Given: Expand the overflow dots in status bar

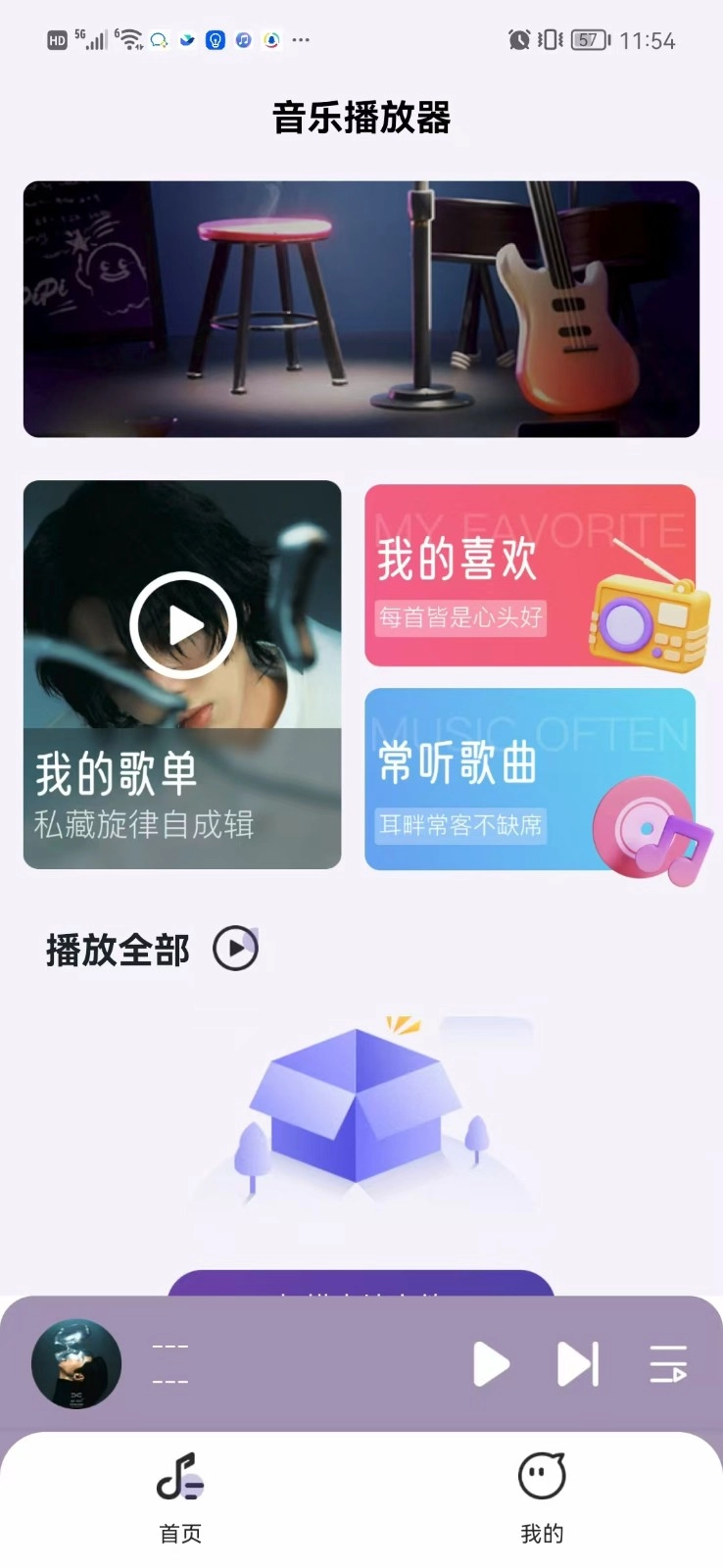Looking at the screenshot, I should coord(301,40).
